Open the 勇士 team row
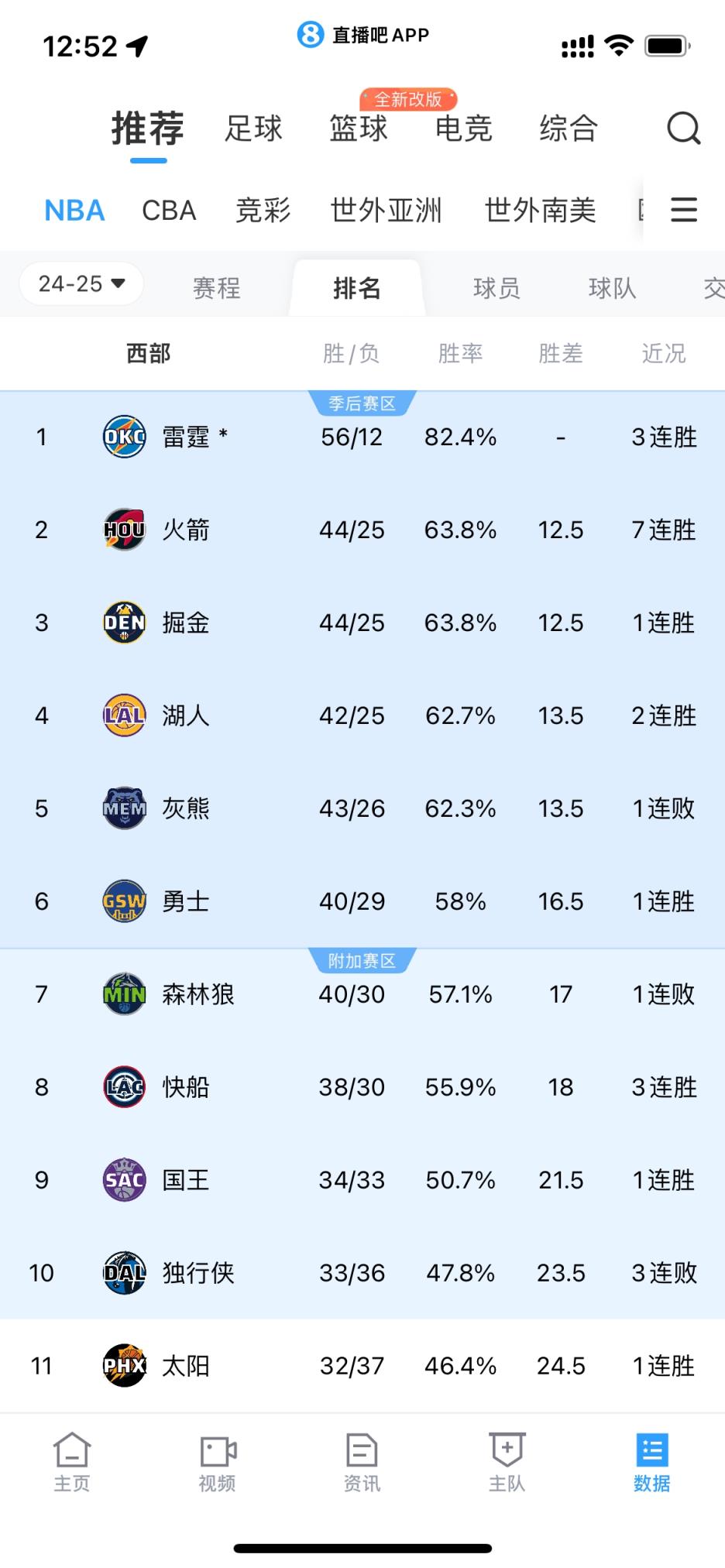This screenshot has width=725, height=1568. point(362,901)
